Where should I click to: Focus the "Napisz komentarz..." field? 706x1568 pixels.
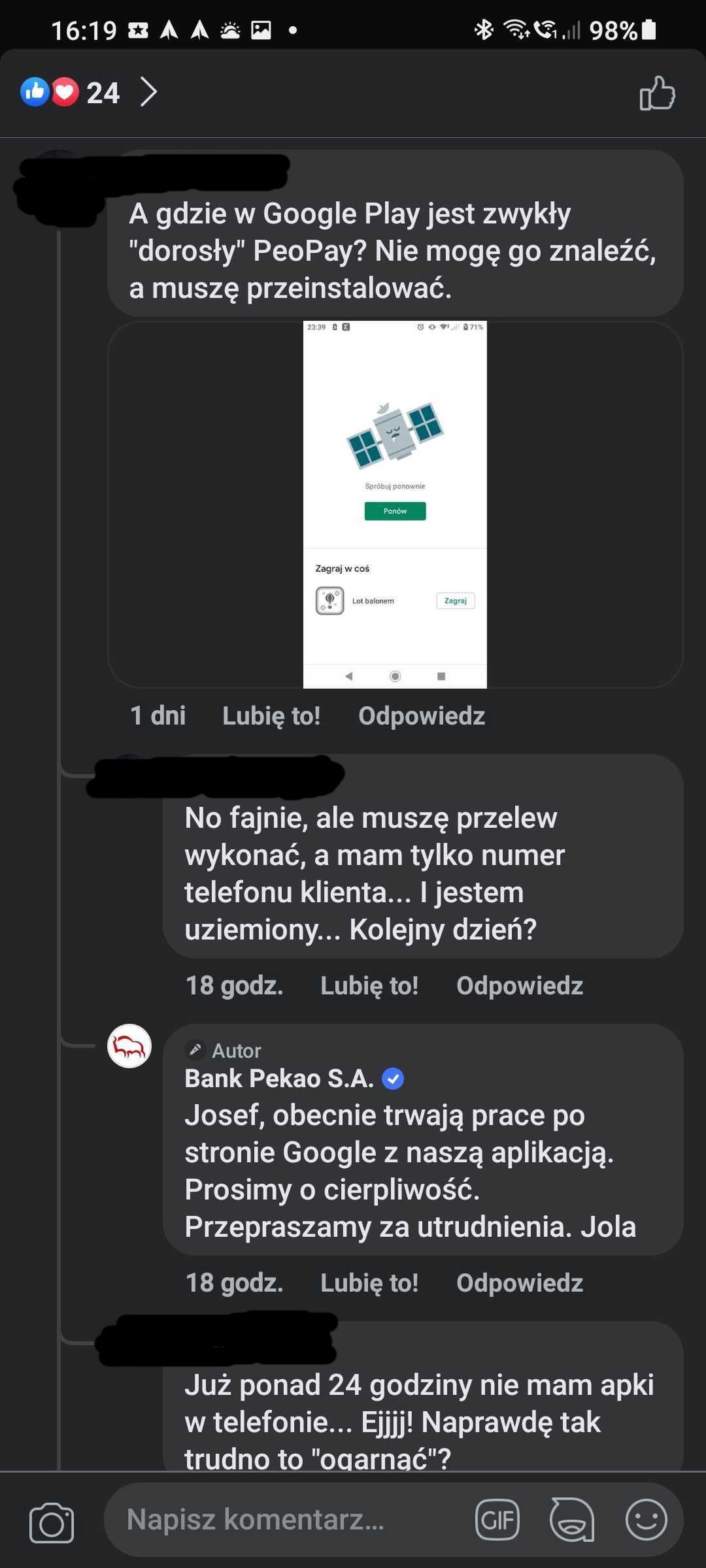pyautogui.click(x=281, y=1520)
